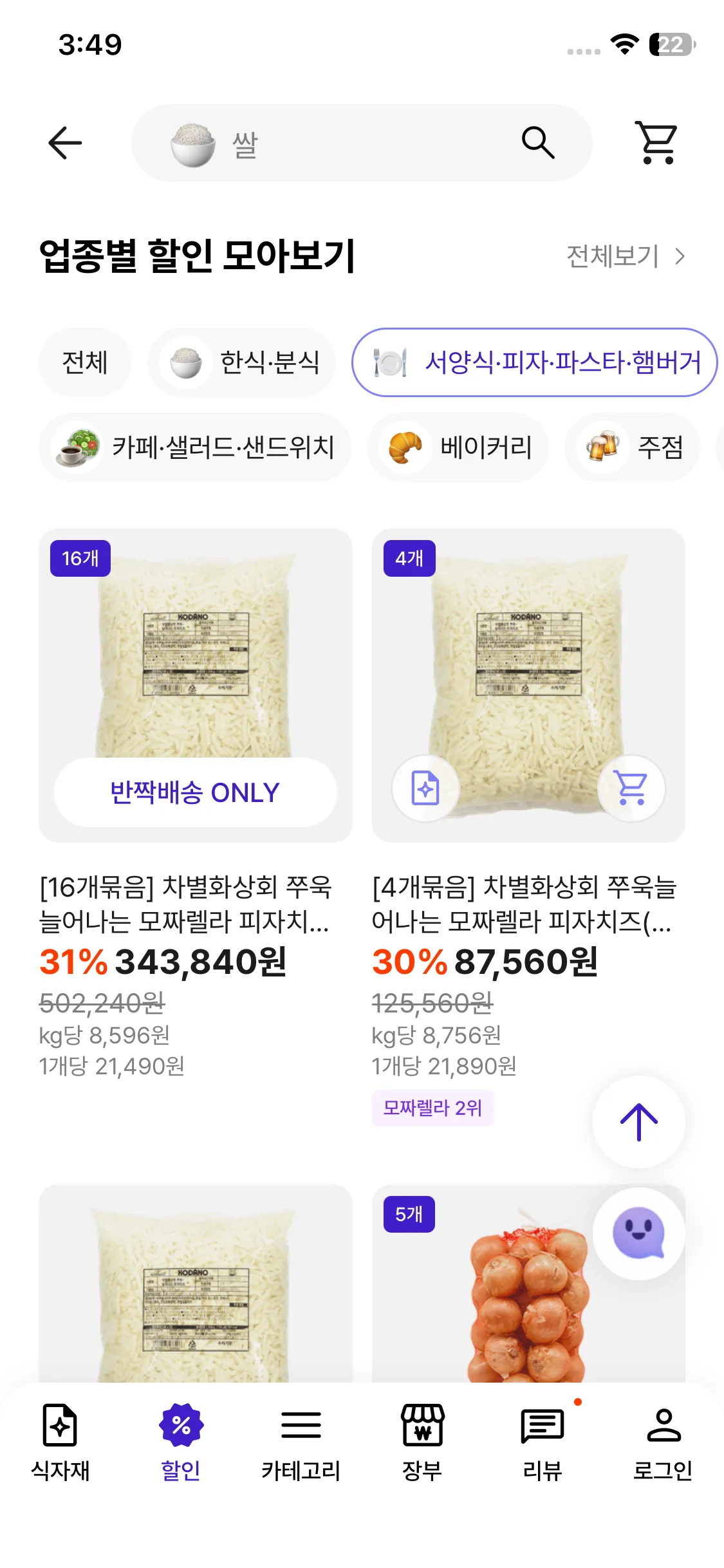The width and height of the screenshot is (724, 1568).
Task: Select the 전체 filter chip
Action: coord(85,362)
